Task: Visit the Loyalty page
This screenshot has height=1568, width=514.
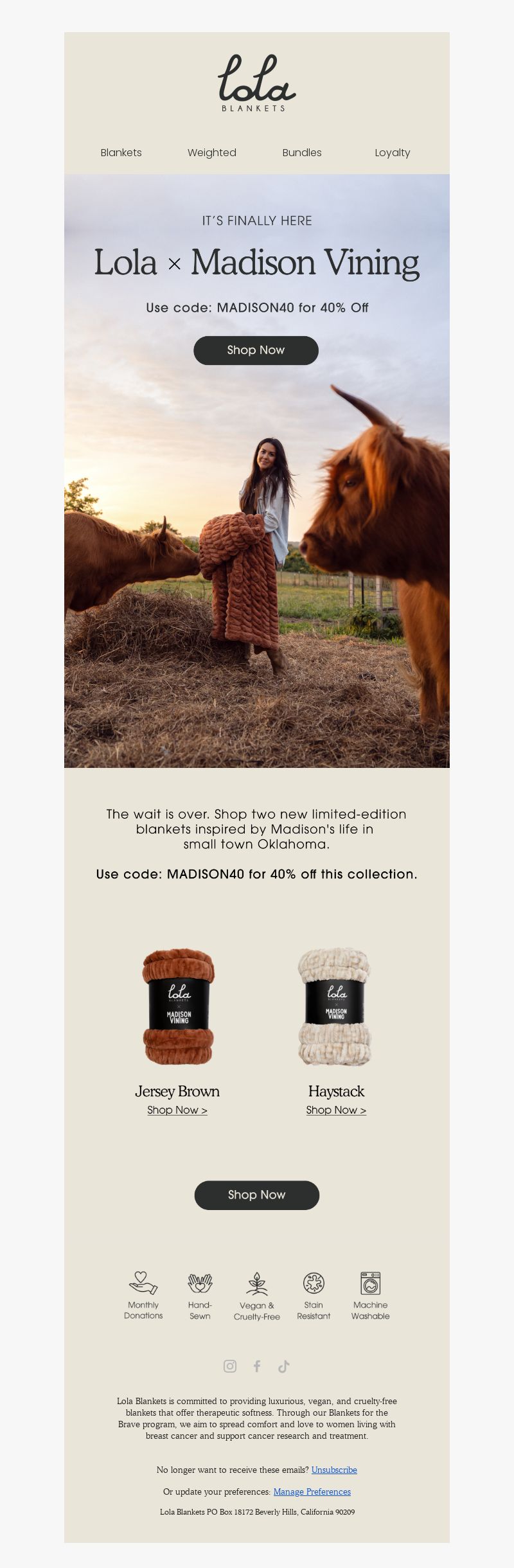Action: click(392, 152)
